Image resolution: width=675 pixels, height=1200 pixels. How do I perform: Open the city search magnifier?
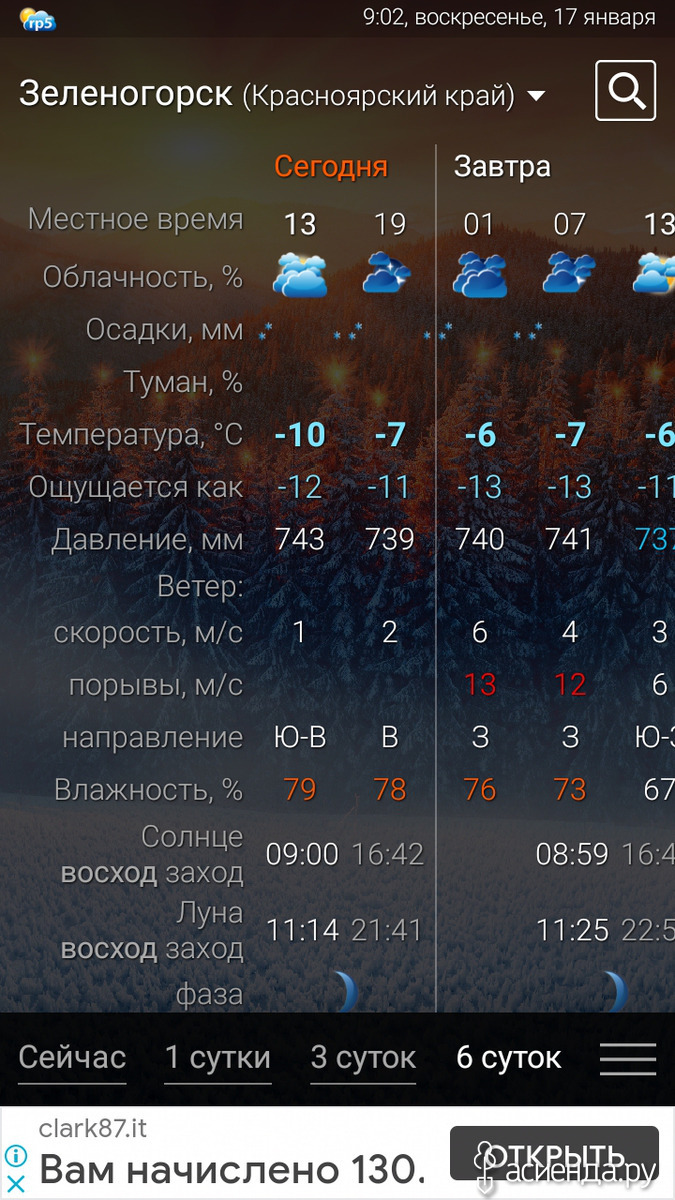[x=625, y=91]
